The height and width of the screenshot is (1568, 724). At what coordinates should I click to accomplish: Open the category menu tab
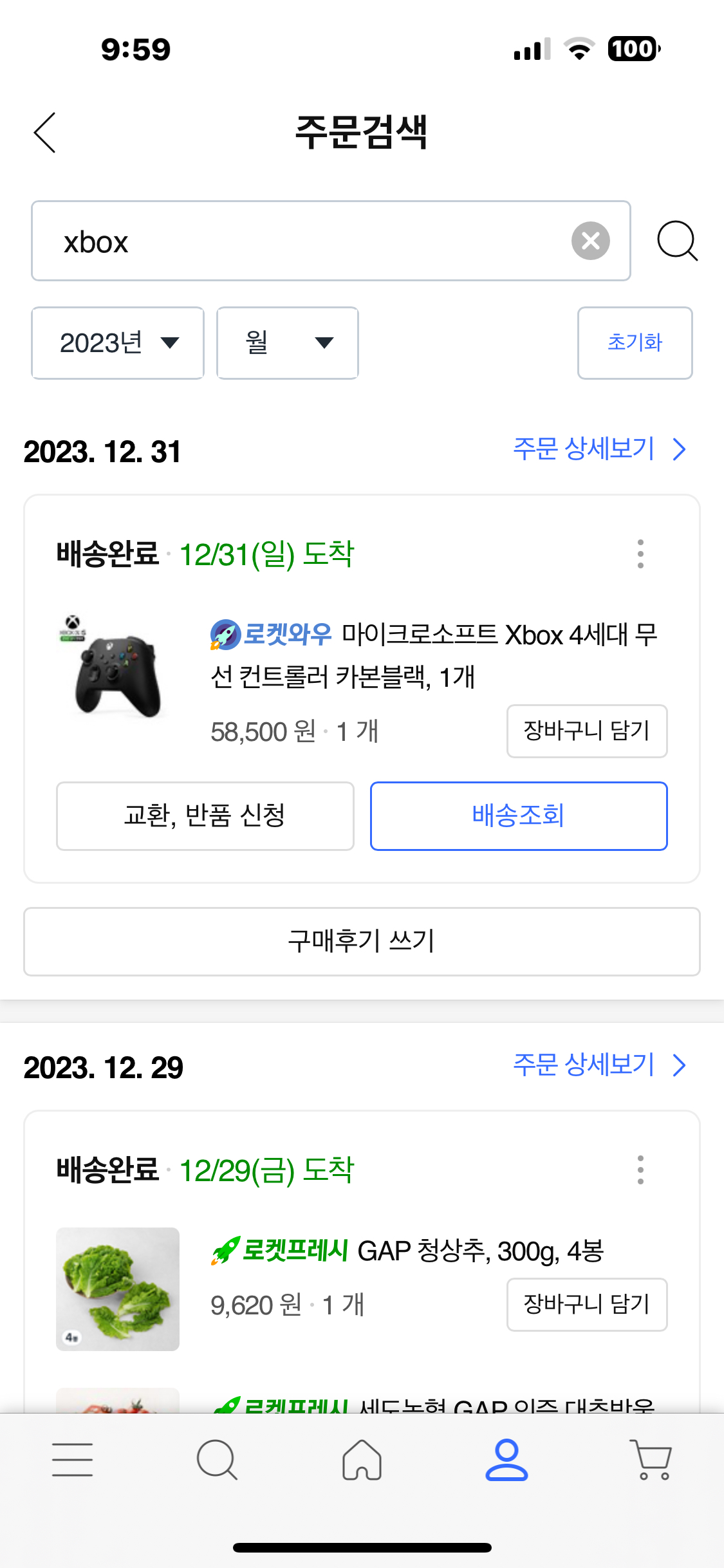[72, 1460]
